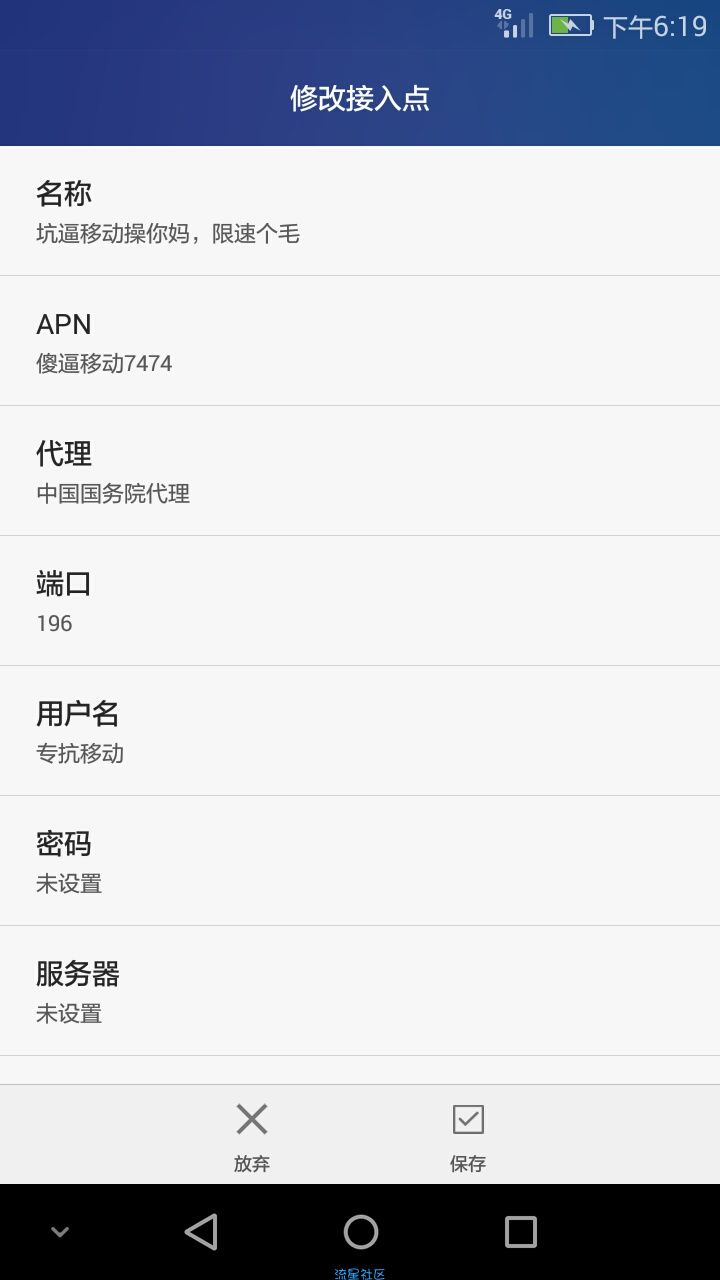Go to the home screen

pos(361,1232)
